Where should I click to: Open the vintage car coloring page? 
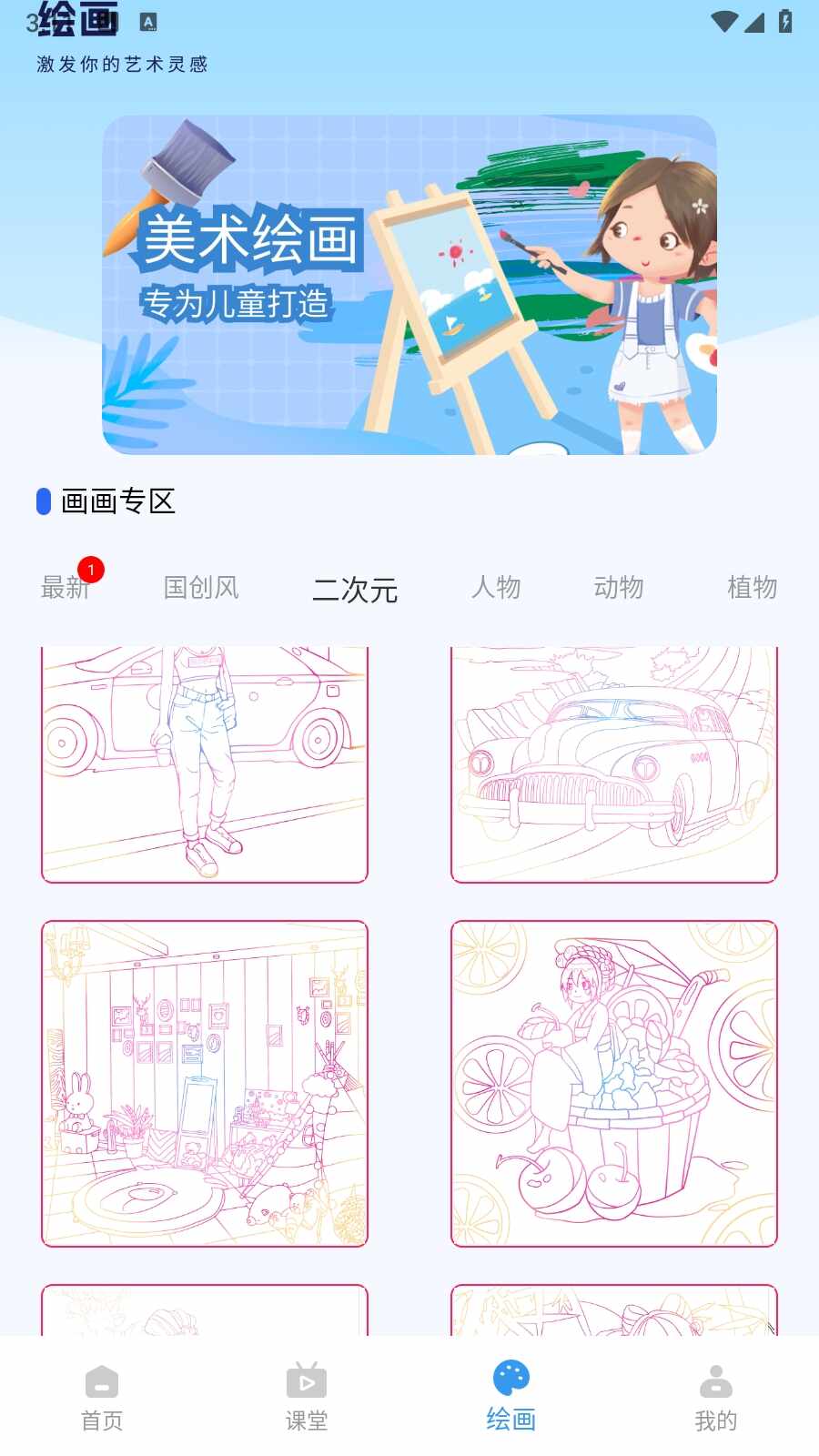coord(614,764)
